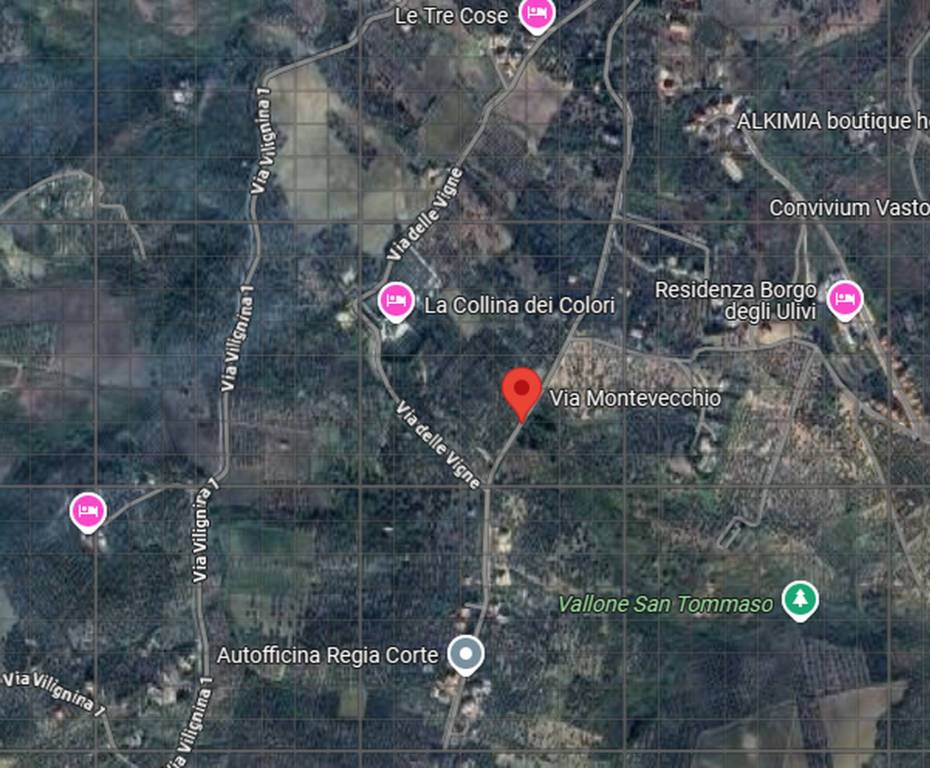Image resolution: width=930 pixels, height=768 pixels.
Task: Open ALKIMIA boutique hotel place label
Action: click(x=832, y=122)
